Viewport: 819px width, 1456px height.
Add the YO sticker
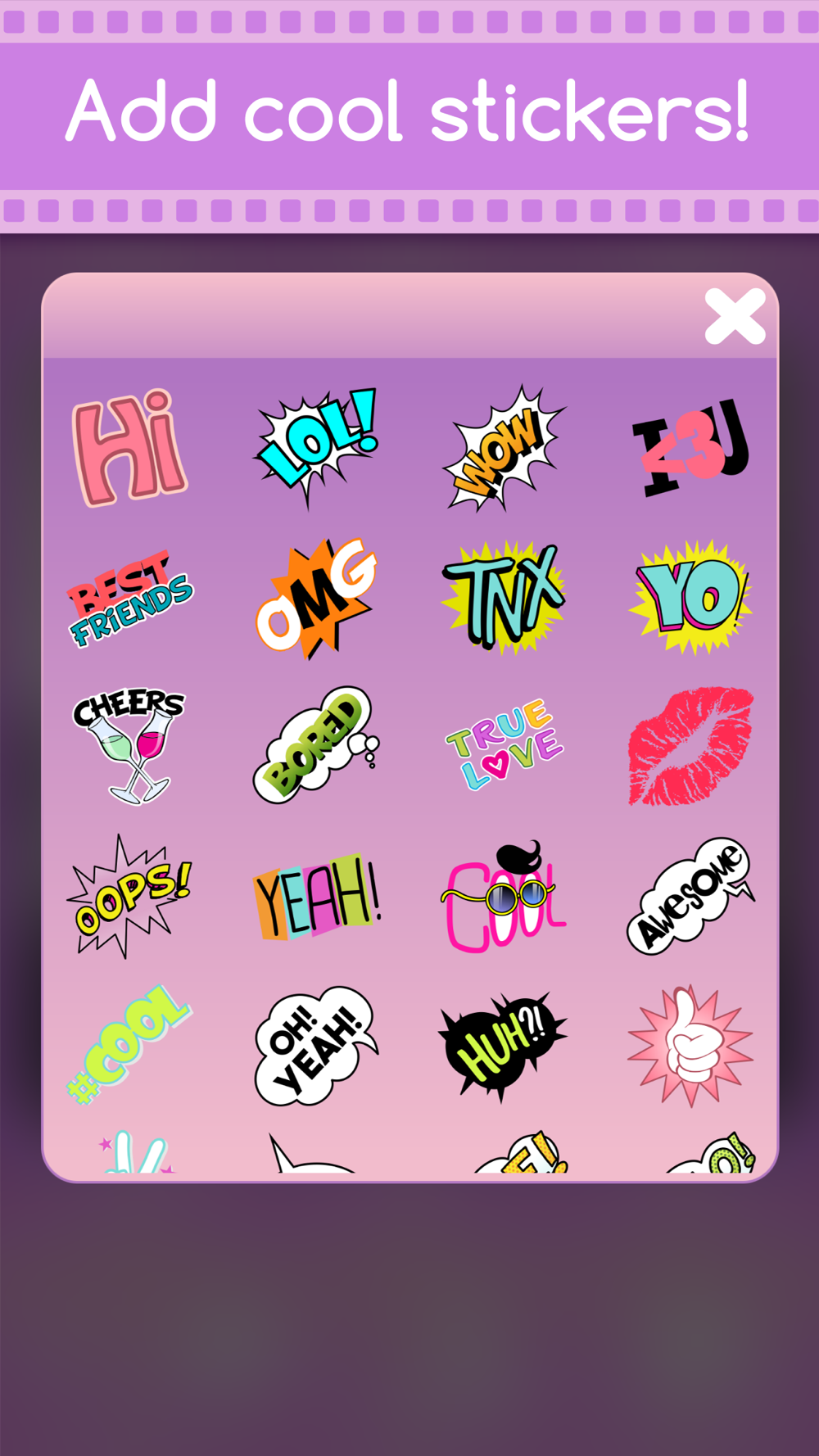pyautogui.click(x=690, y=598)
